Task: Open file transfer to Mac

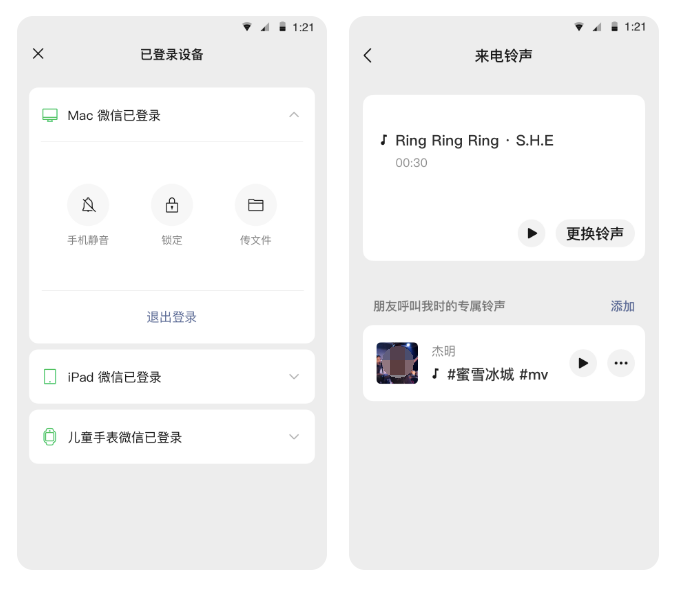Action: [255, 205]
